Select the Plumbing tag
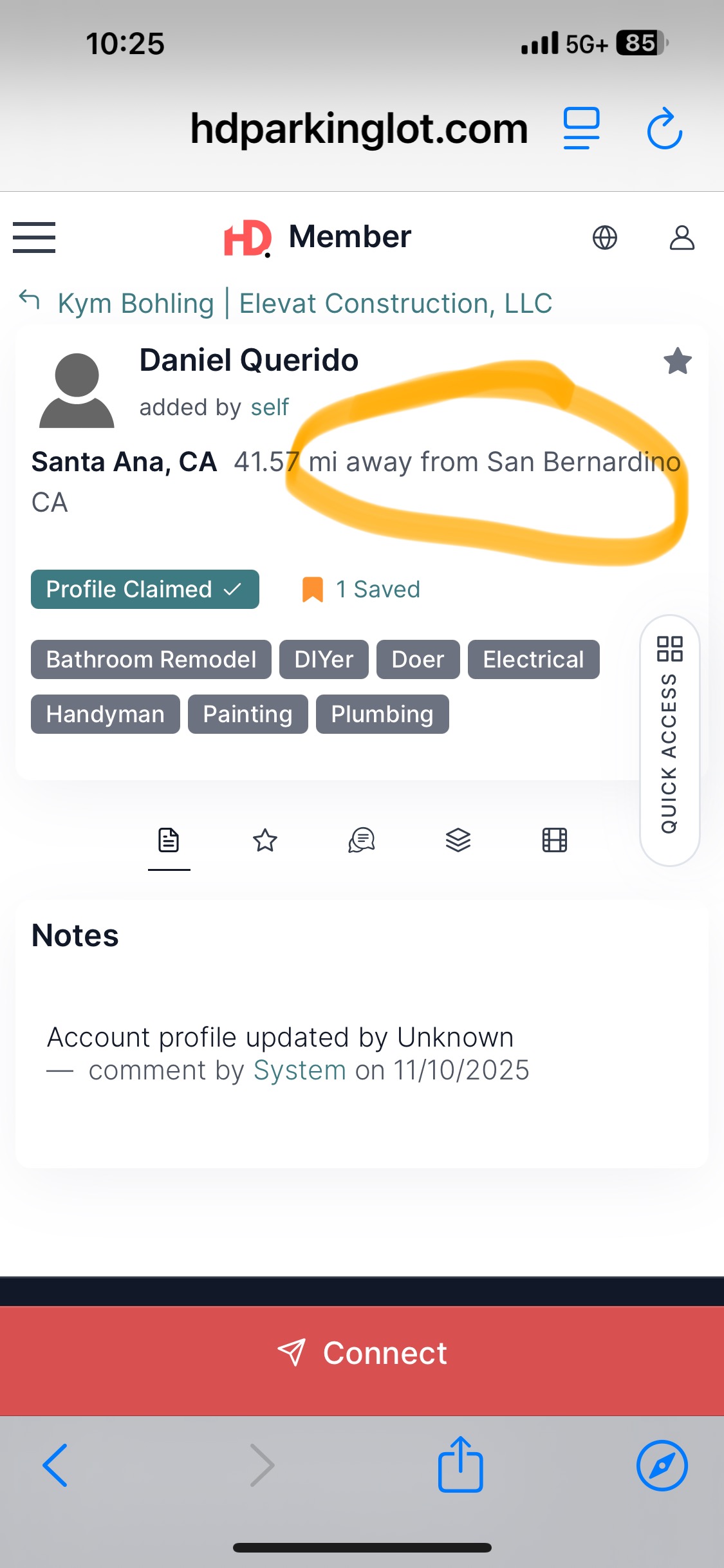The height and width of the screenshot is (1568, 724). point(382,714)
